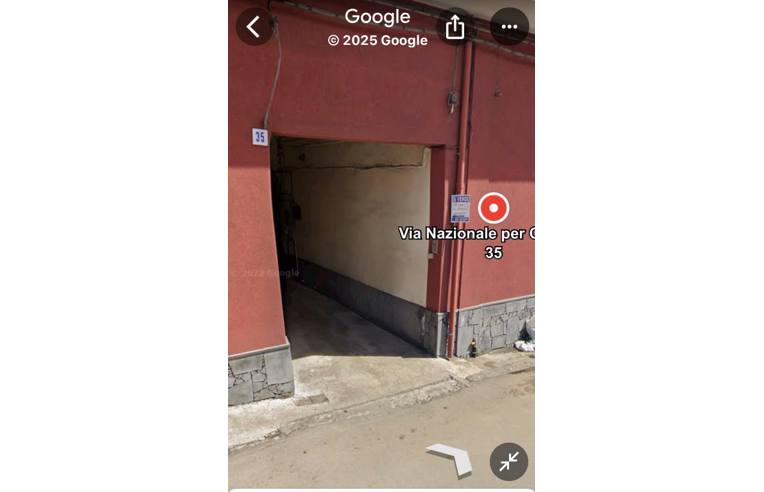Open the three-dot overflow menu
The image size is (764, 492).
click(509, 27)
